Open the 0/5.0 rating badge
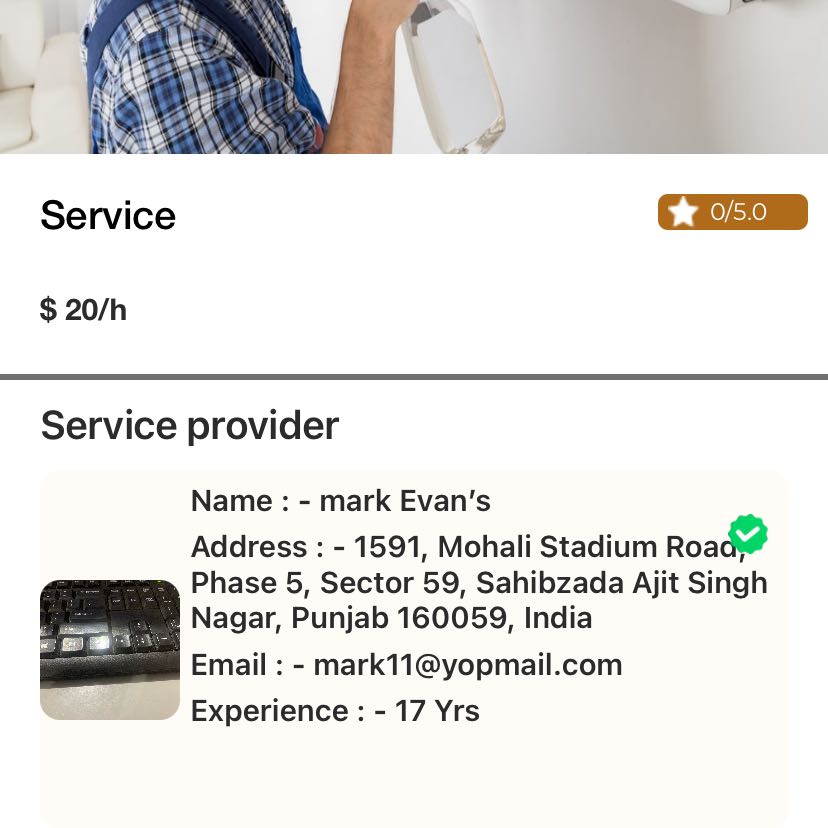 pos(732,212)
